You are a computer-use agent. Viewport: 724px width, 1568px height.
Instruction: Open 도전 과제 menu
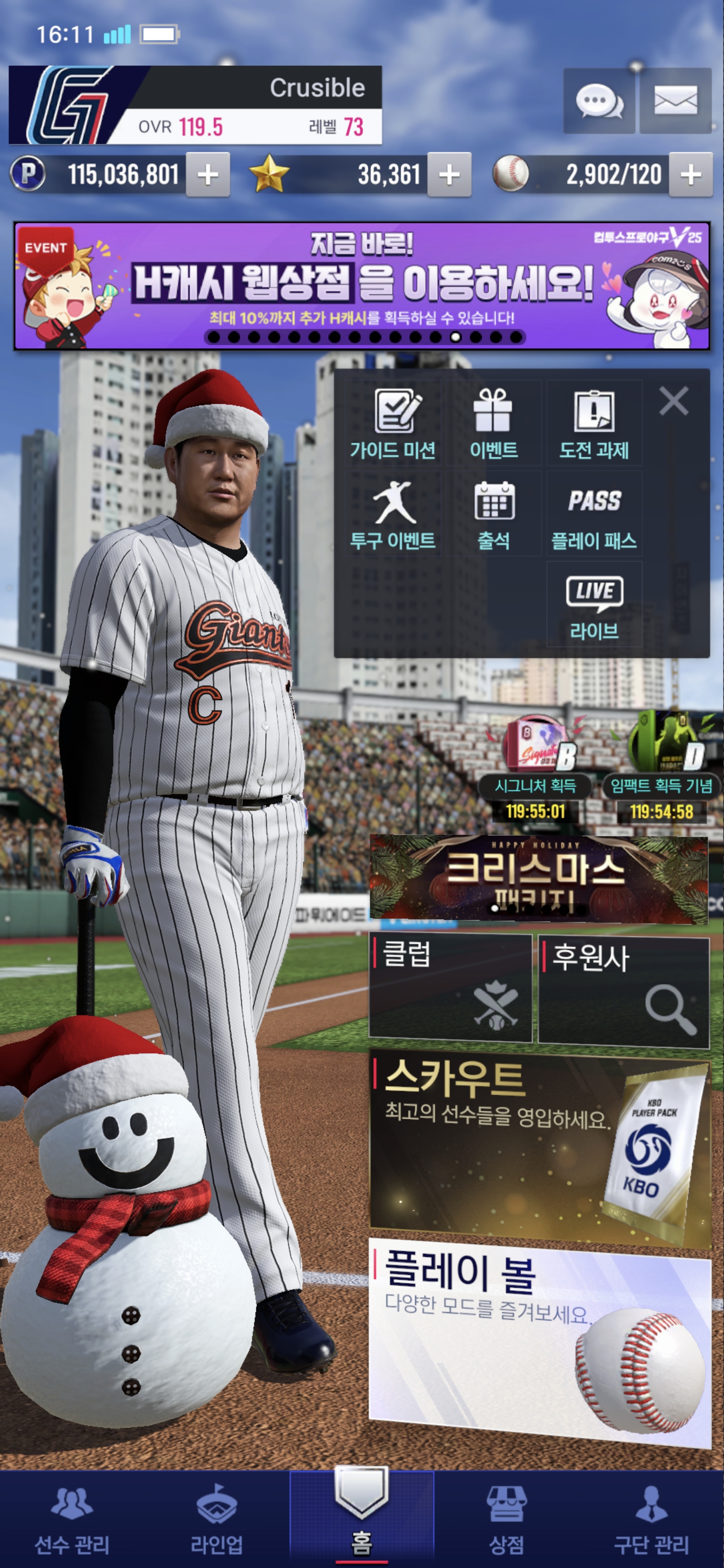click(x=594, y=424)
